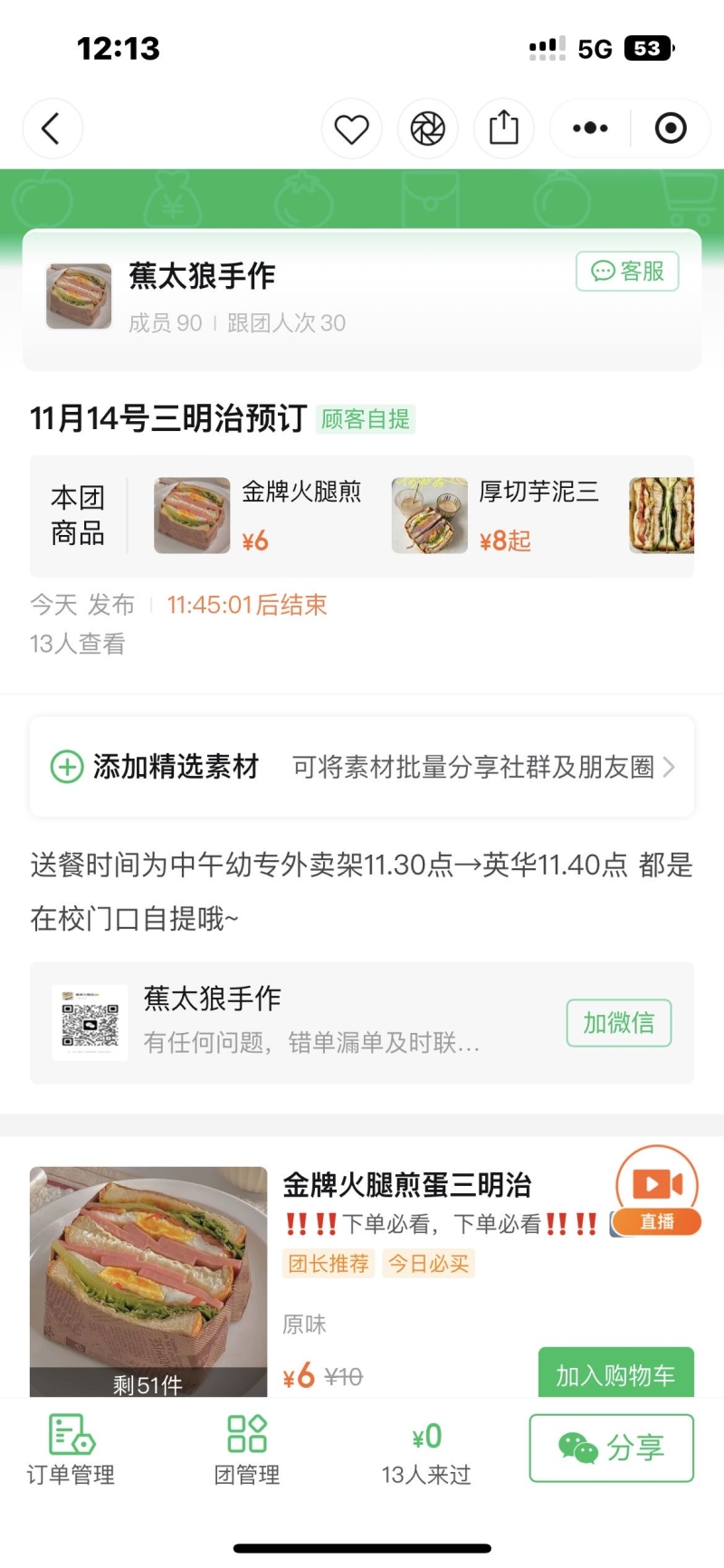Image resolution: width=724 pixels, height=1568 pixels.
Task: Go back using the arrow button
Action: (52, 129)
